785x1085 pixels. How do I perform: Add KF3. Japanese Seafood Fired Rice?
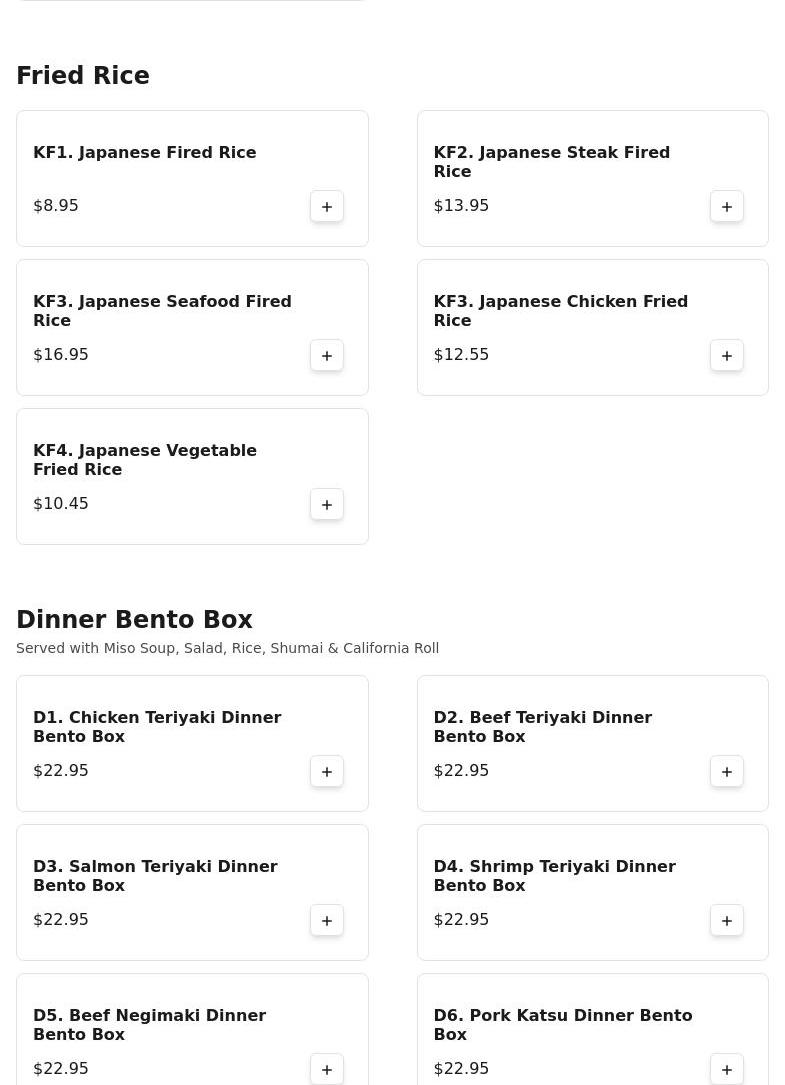[327, 355]
